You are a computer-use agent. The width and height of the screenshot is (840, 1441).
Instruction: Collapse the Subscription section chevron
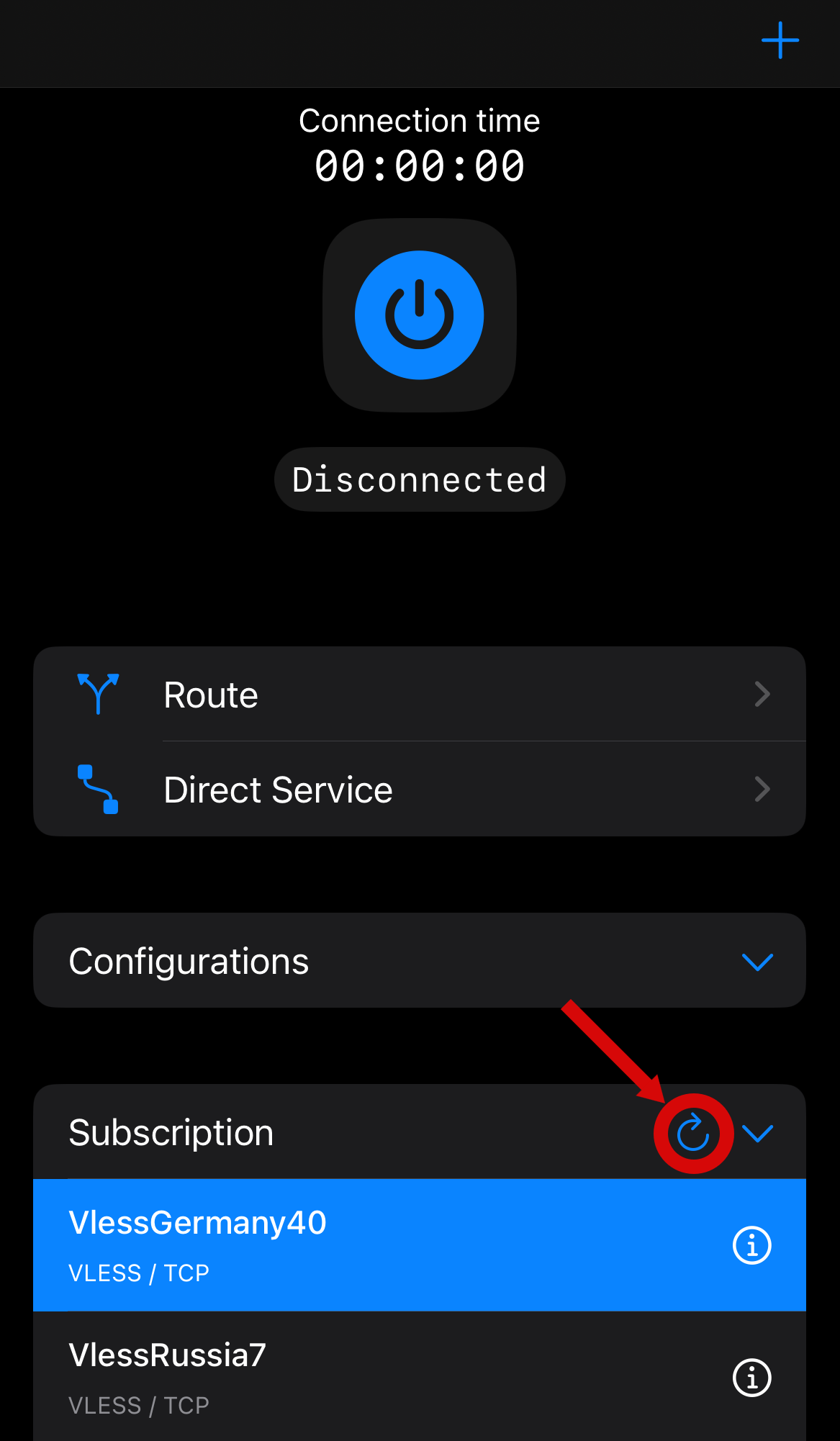[x=757, y=1134]
